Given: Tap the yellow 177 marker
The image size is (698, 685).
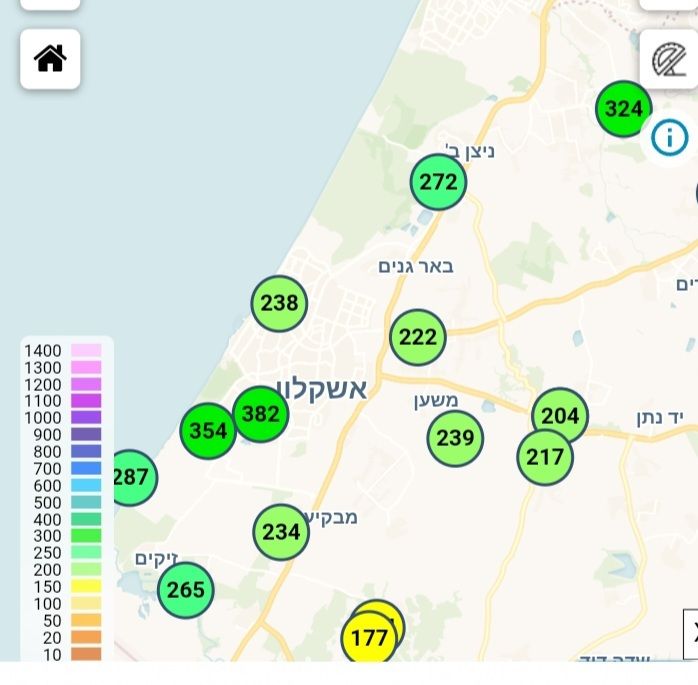Looking at the screenshot, I should [369, 638].
